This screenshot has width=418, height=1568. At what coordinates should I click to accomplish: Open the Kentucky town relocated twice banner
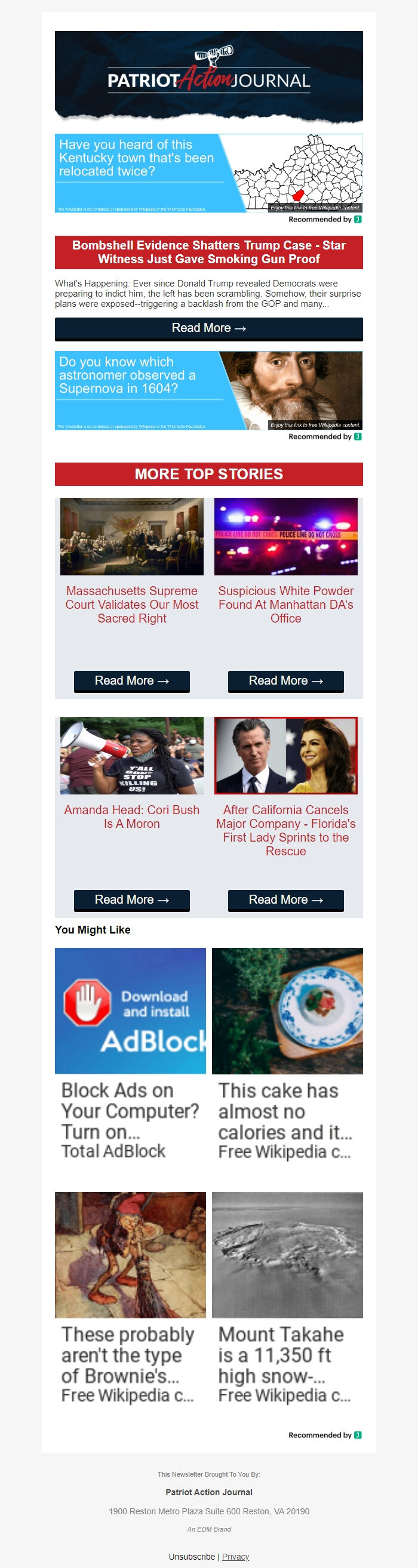[208, 173]
